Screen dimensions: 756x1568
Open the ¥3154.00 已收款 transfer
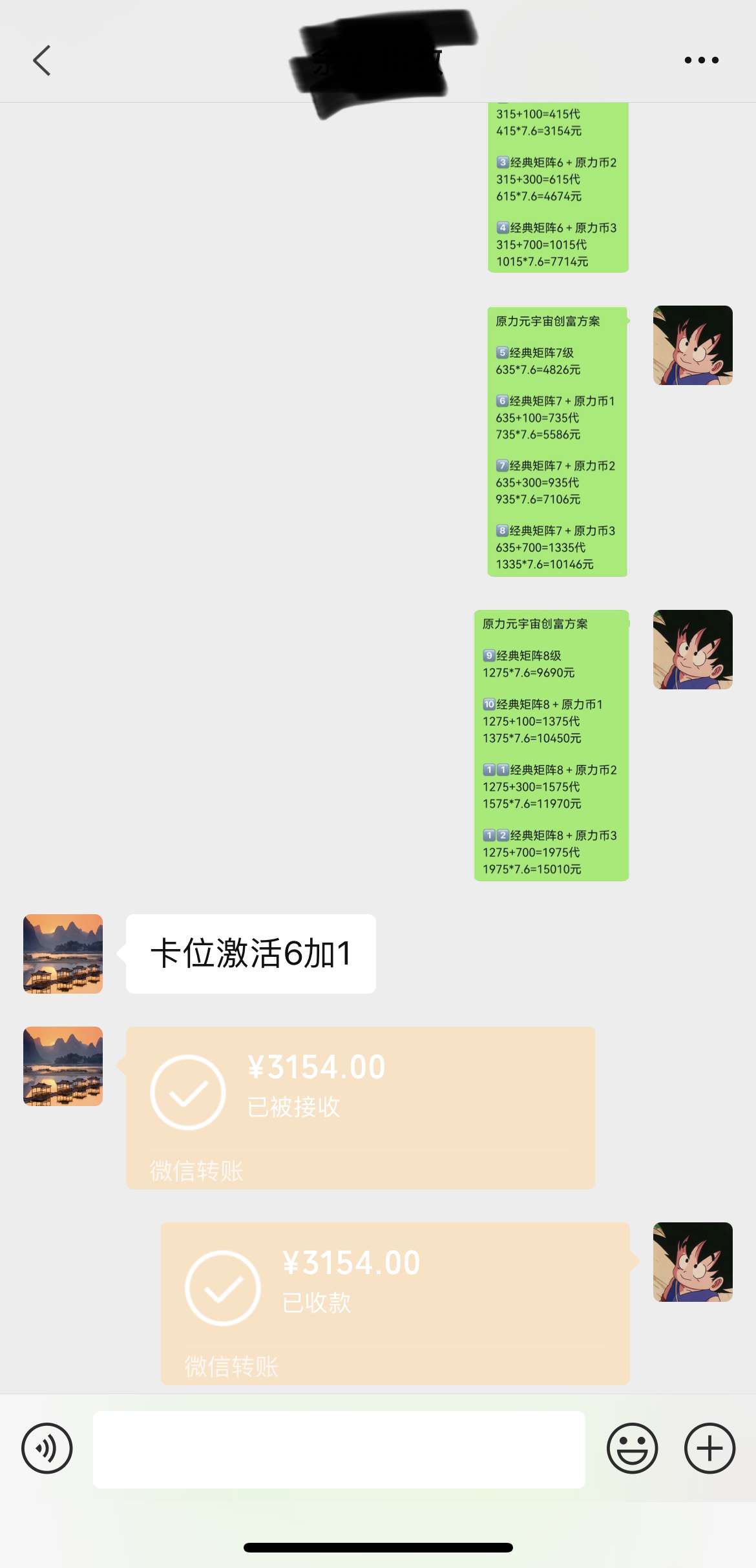pos(395,1302)
